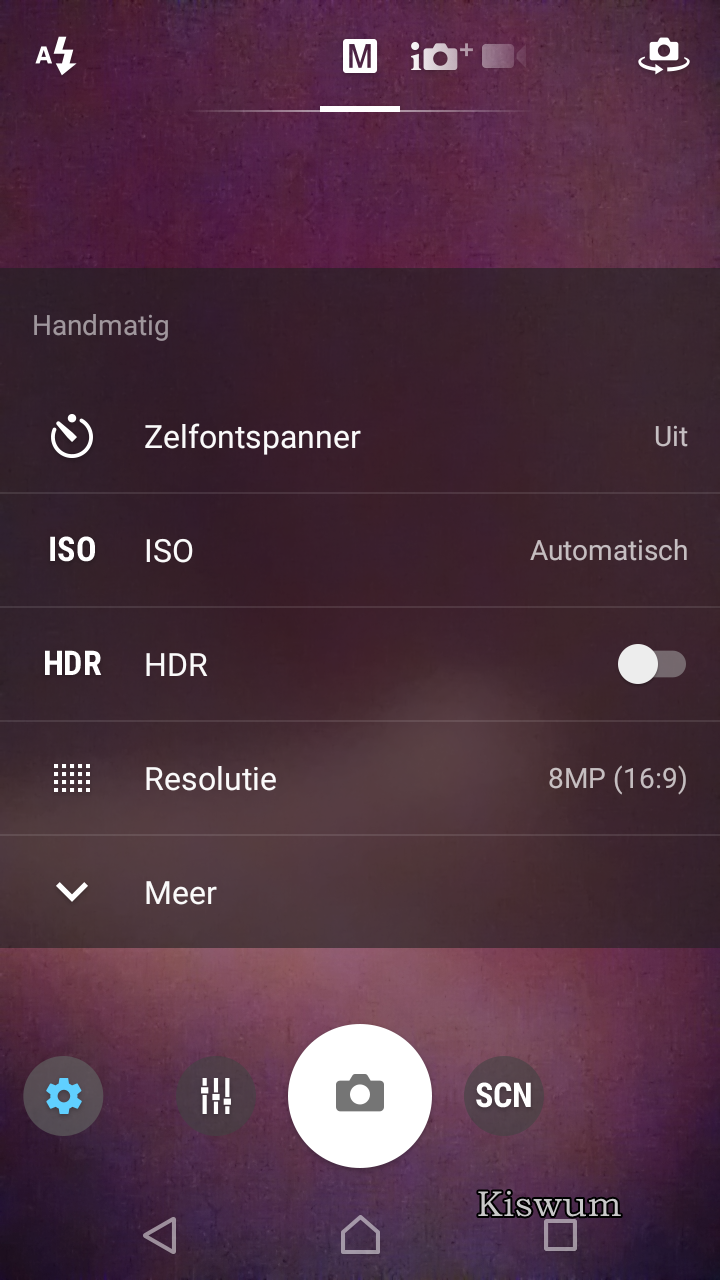Change the auto flash setting

pos(56,56)
